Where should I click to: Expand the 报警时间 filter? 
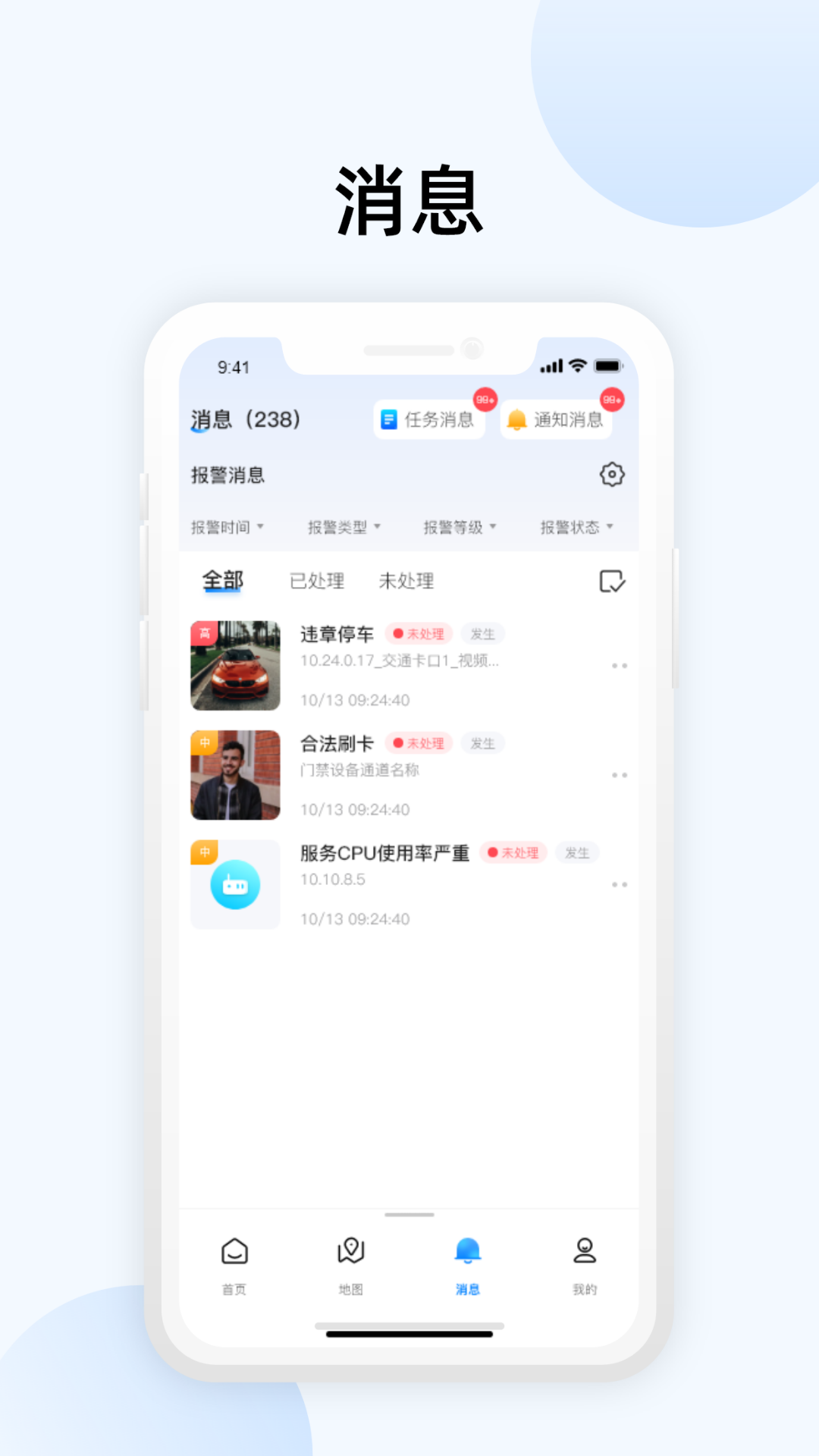point(226,527)
